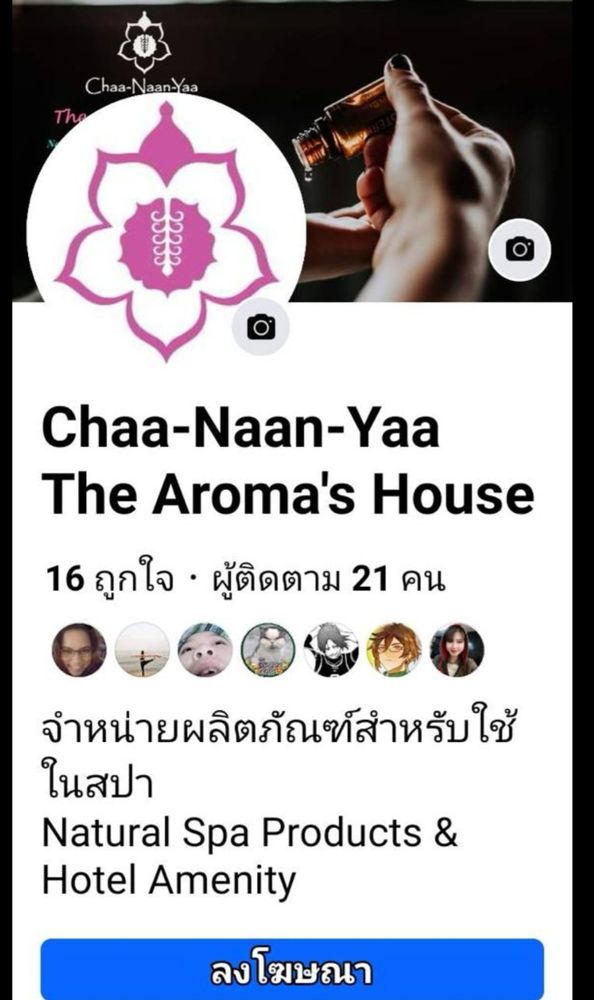View the row of follower avatars
Viewport: 594px width, 1000px height.
(x=268, y=650)
